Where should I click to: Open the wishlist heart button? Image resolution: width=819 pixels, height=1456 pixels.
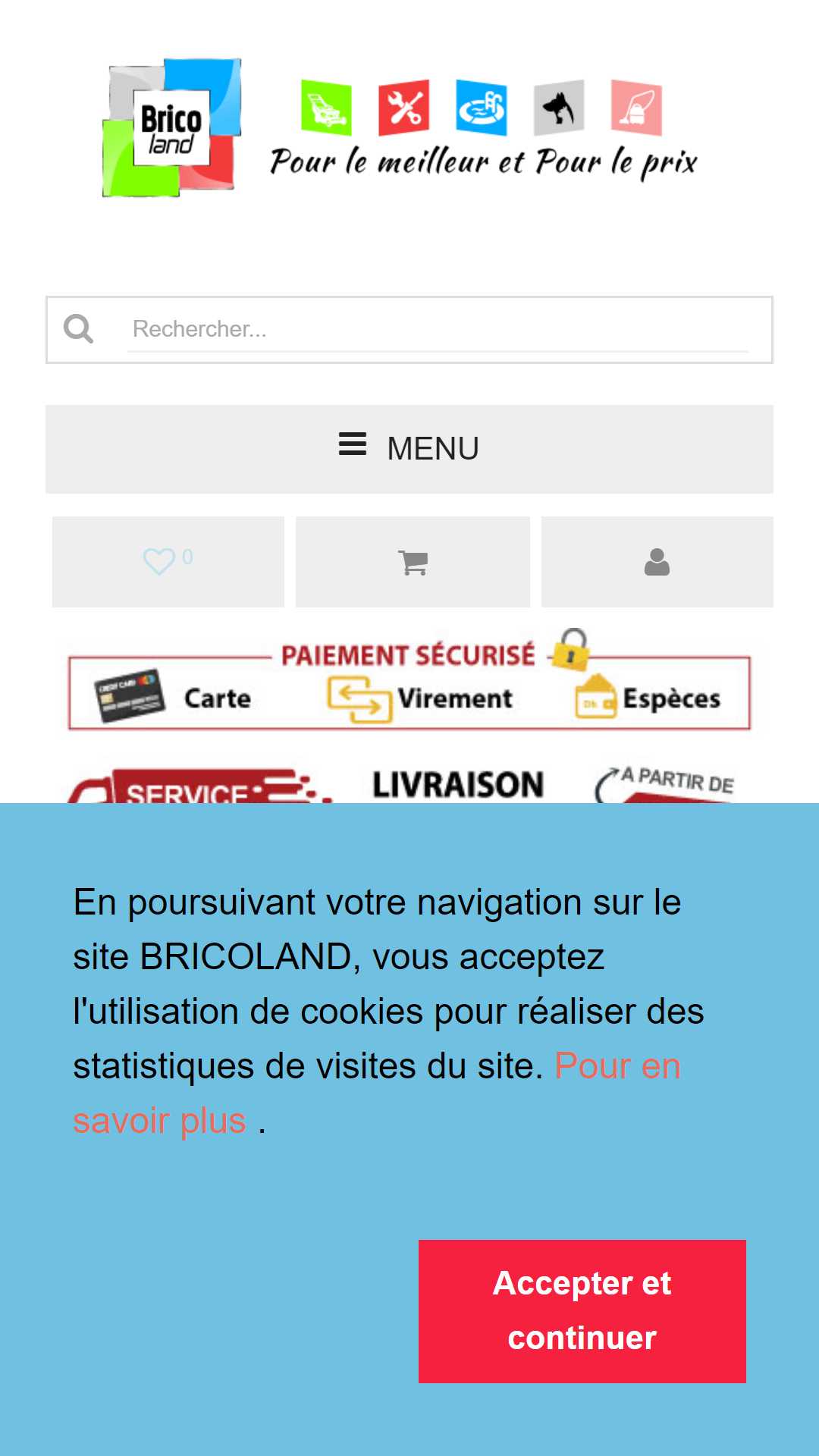pos(168,562)
